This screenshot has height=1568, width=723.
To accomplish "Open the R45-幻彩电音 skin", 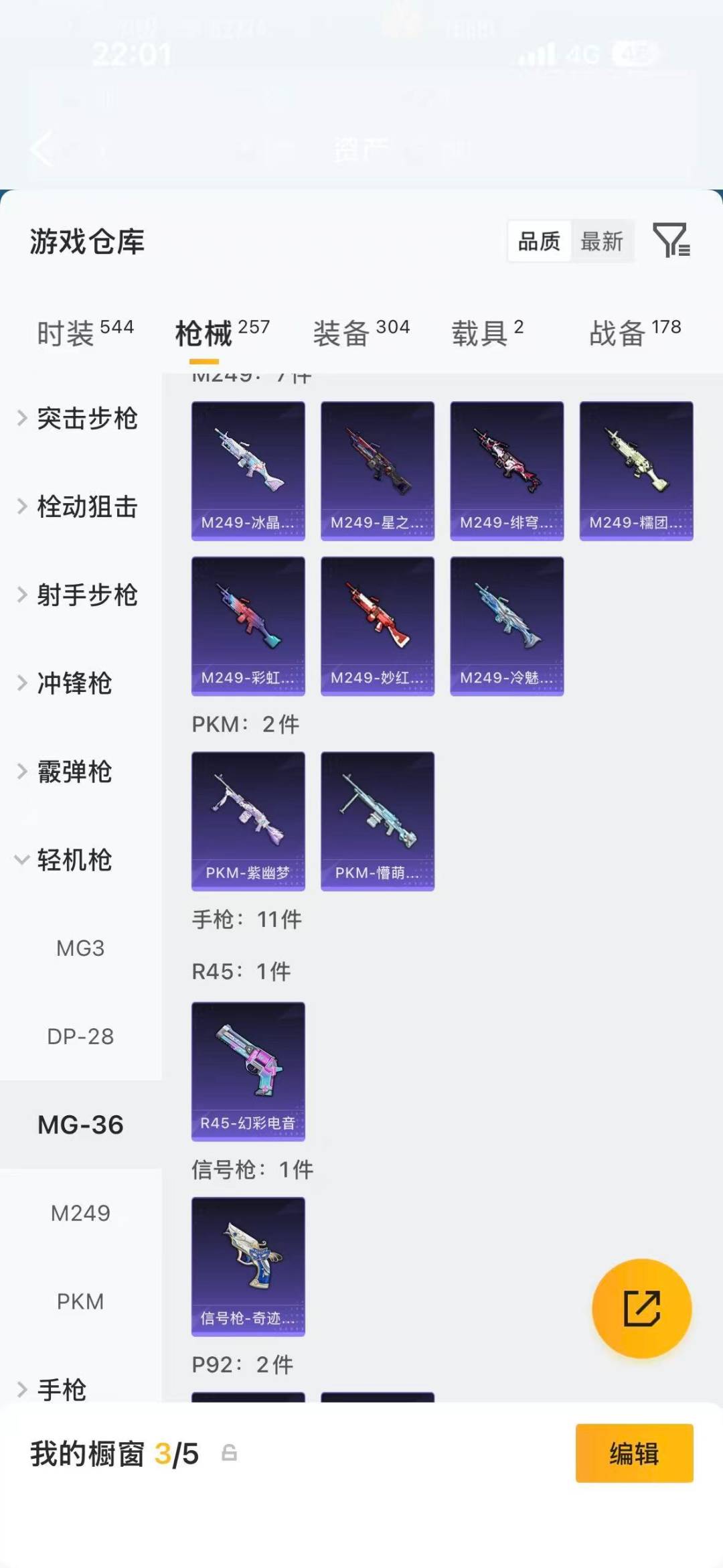I will (x=248, y=1072).
